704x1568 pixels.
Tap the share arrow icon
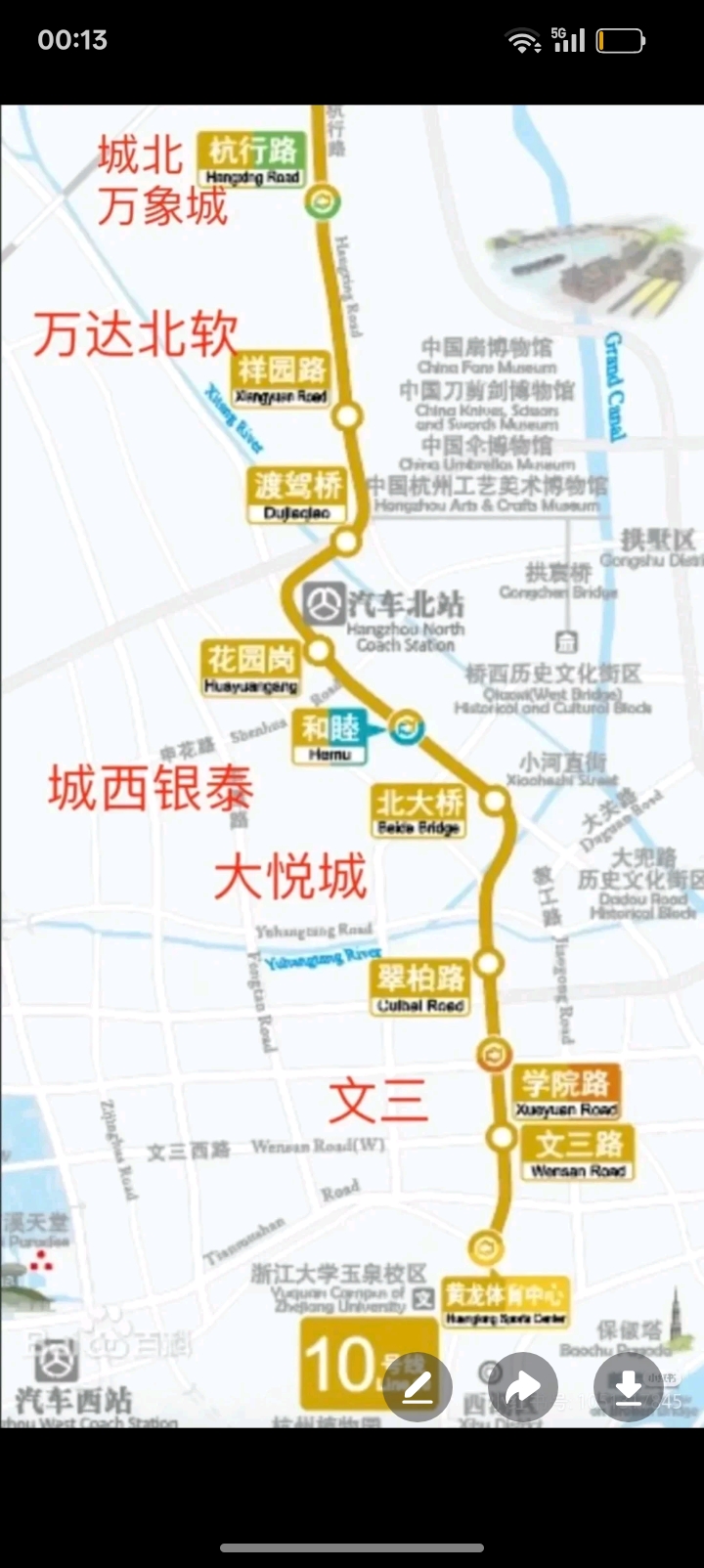point(523,1385)
